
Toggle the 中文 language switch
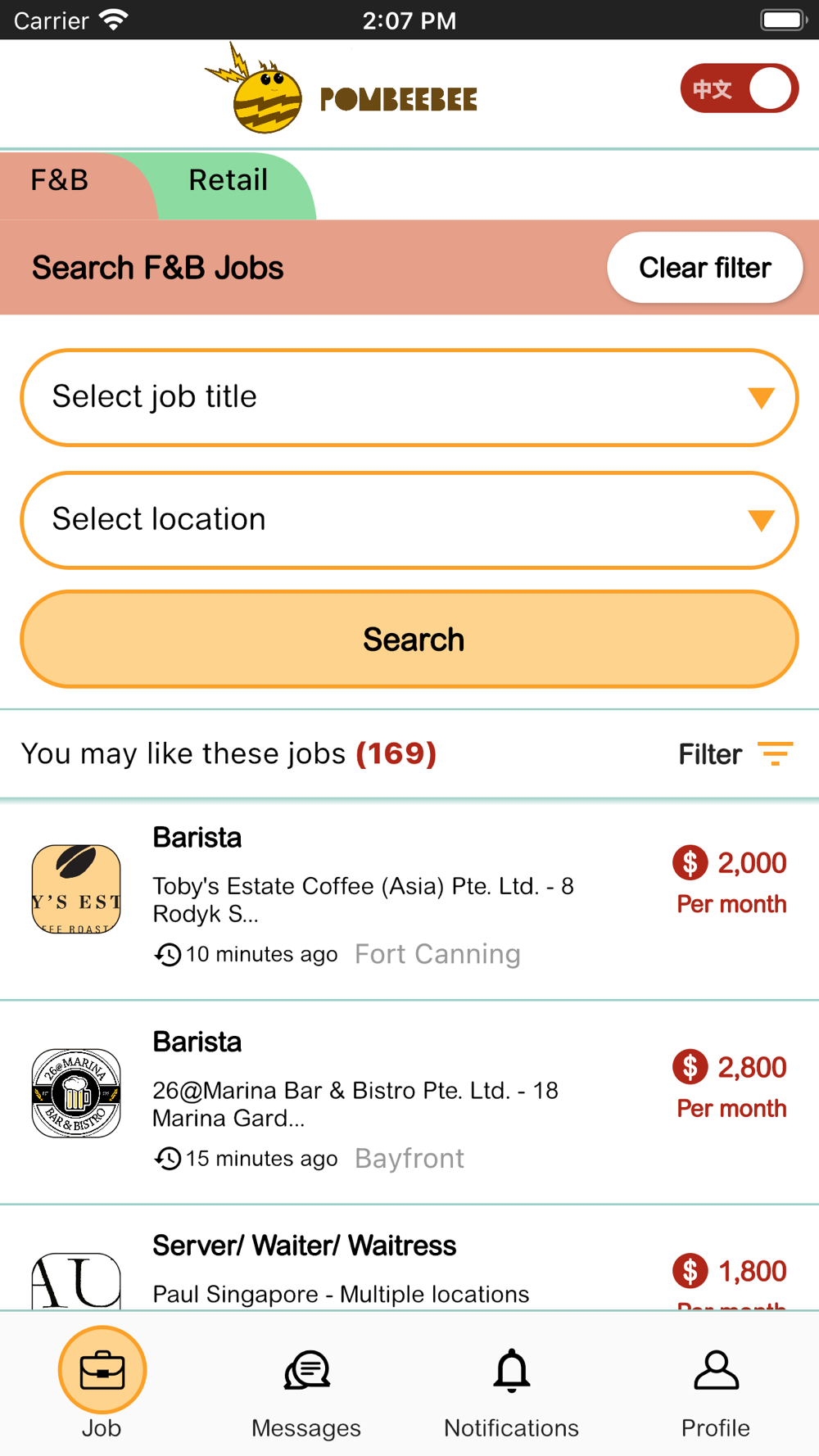pyautogui.click(x=740, y=88)
